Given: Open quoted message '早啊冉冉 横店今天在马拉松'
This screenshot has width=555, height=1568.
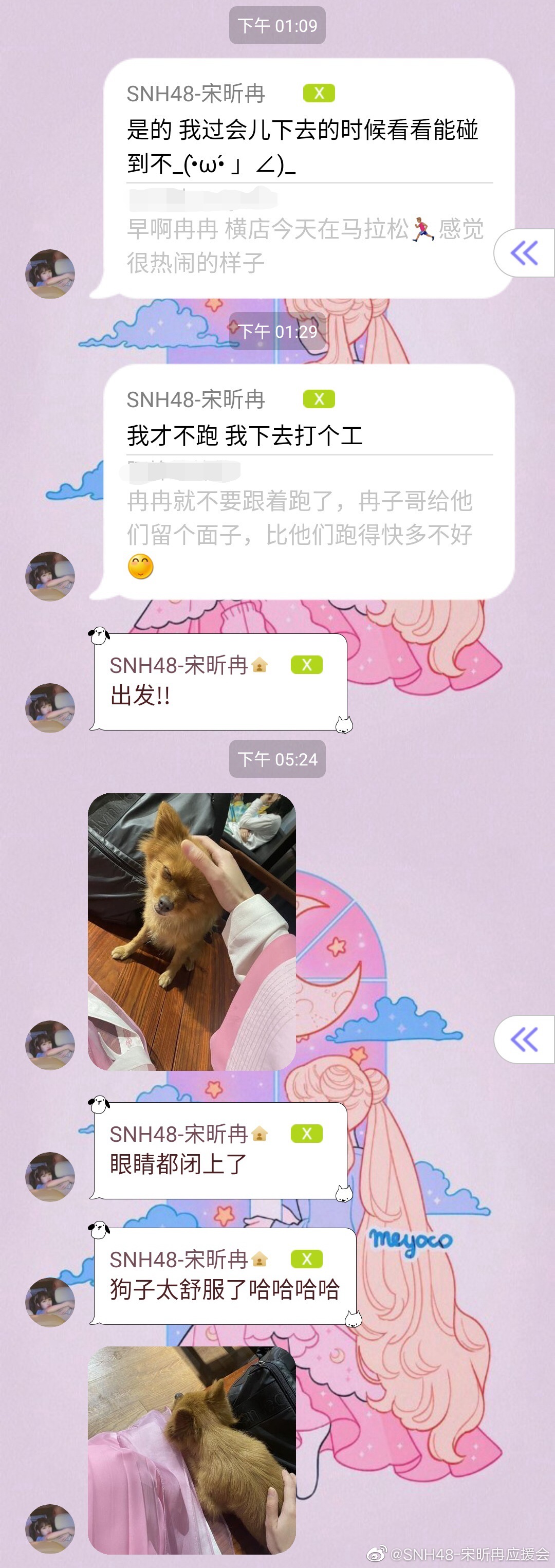Looking at the screenshot, I should click(x=304, y=245).
